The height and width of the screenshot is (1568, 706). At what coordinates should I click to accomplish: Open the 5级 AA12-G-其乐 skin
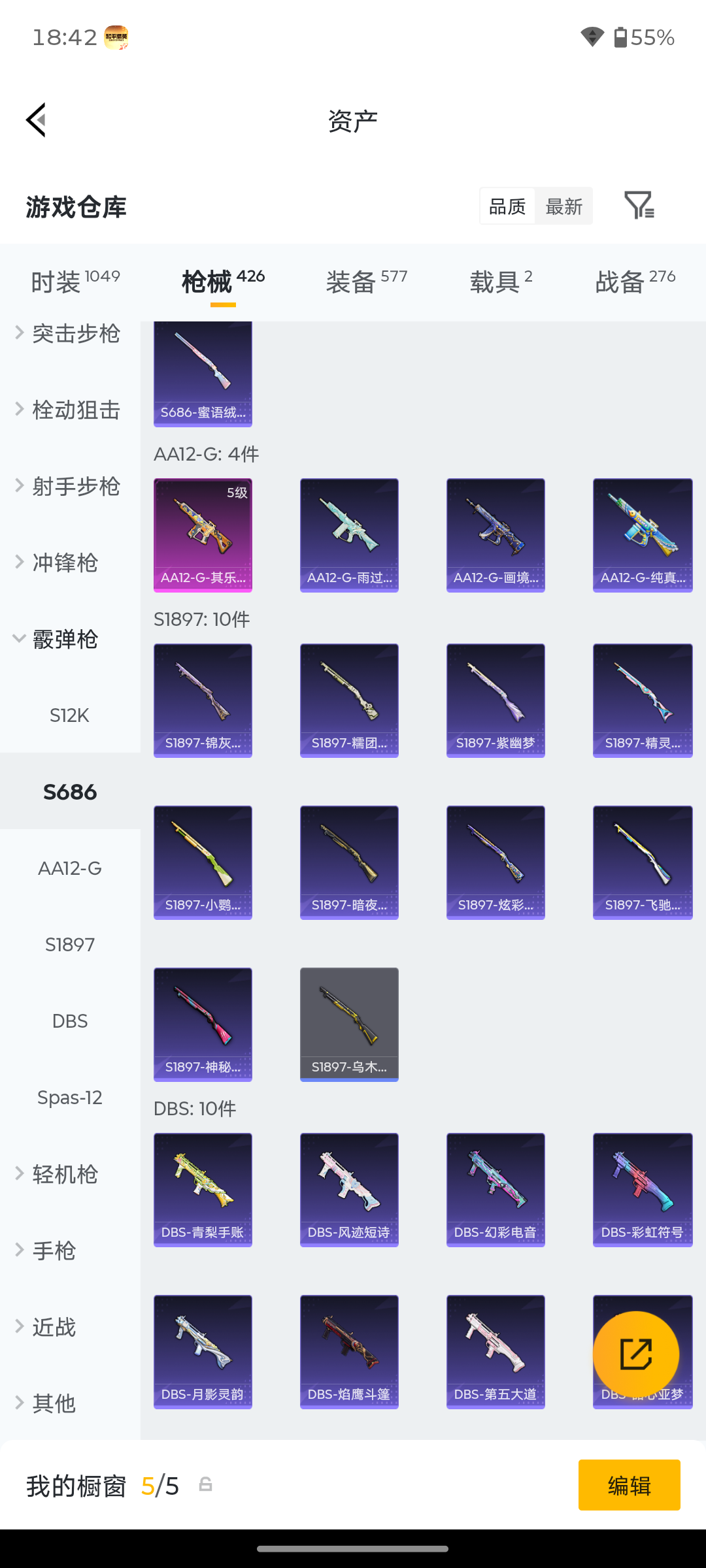[x=203, y=535]
